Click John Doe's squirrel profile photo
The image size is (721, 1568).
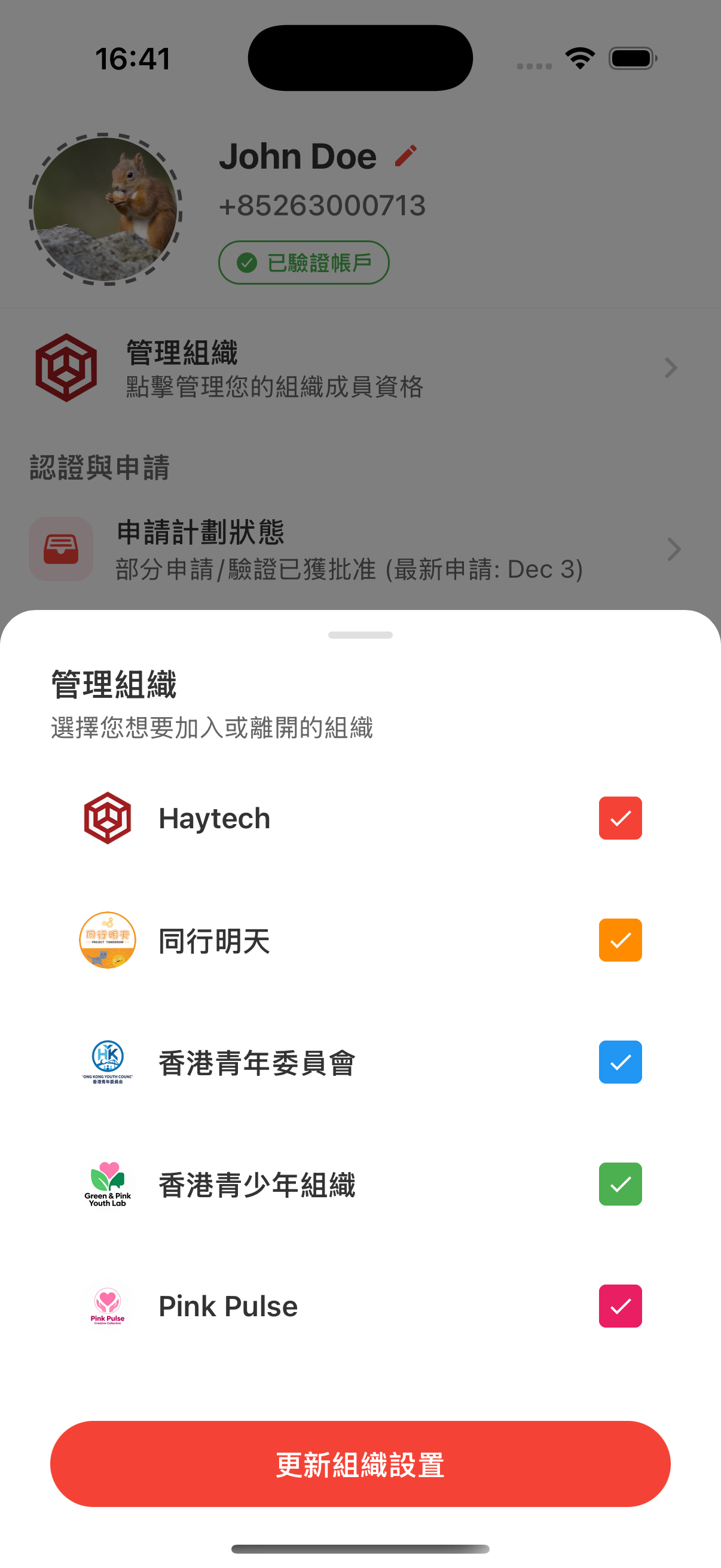105,210
